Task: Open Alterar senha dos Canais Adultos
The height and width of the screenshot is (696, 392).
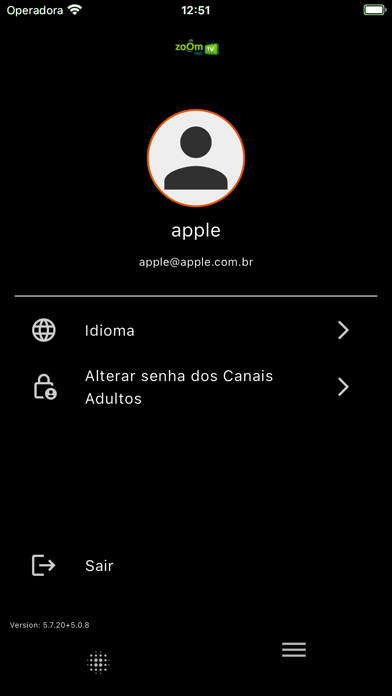Action: point(196,388)
